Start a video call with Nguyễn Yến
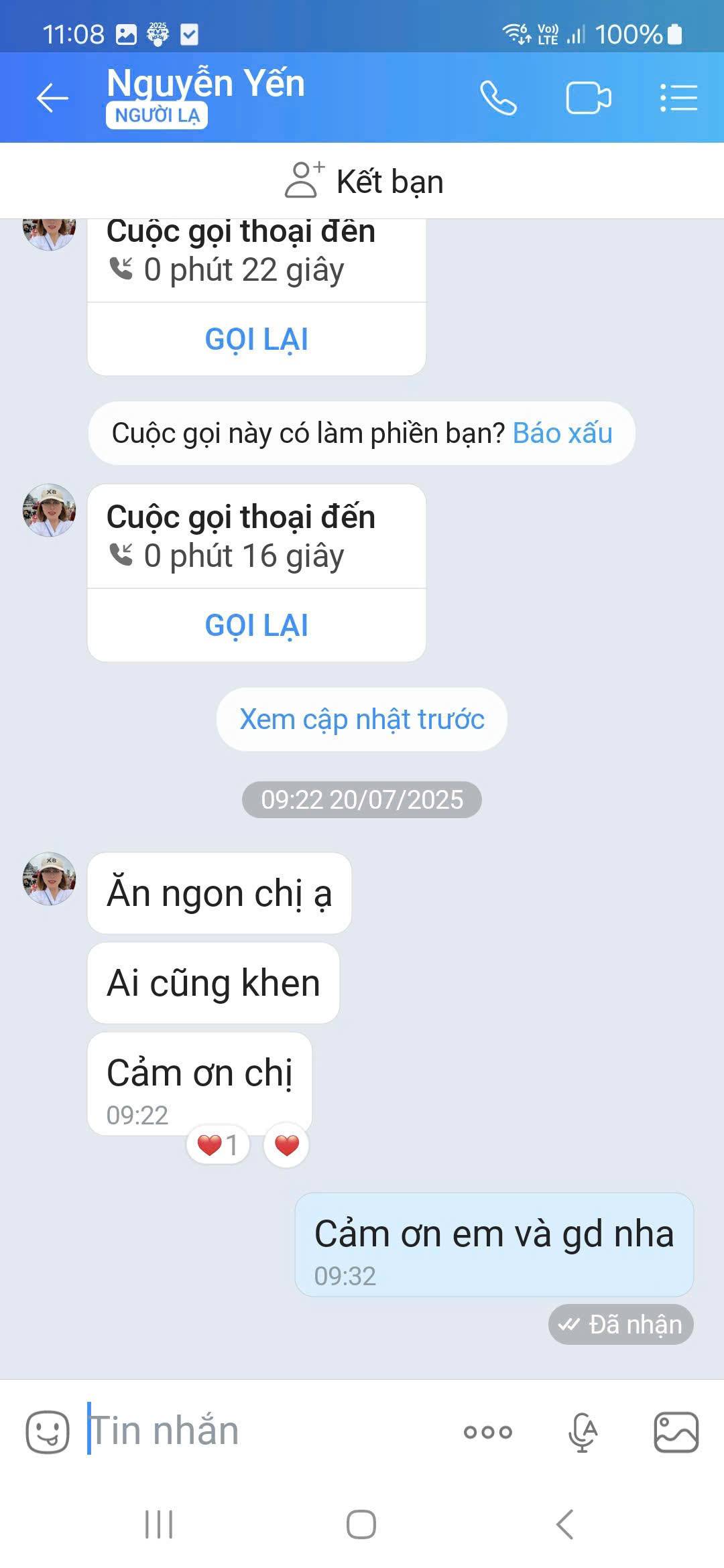The height and width of the screenshot is (1568, 724). (x=588, y=99)
